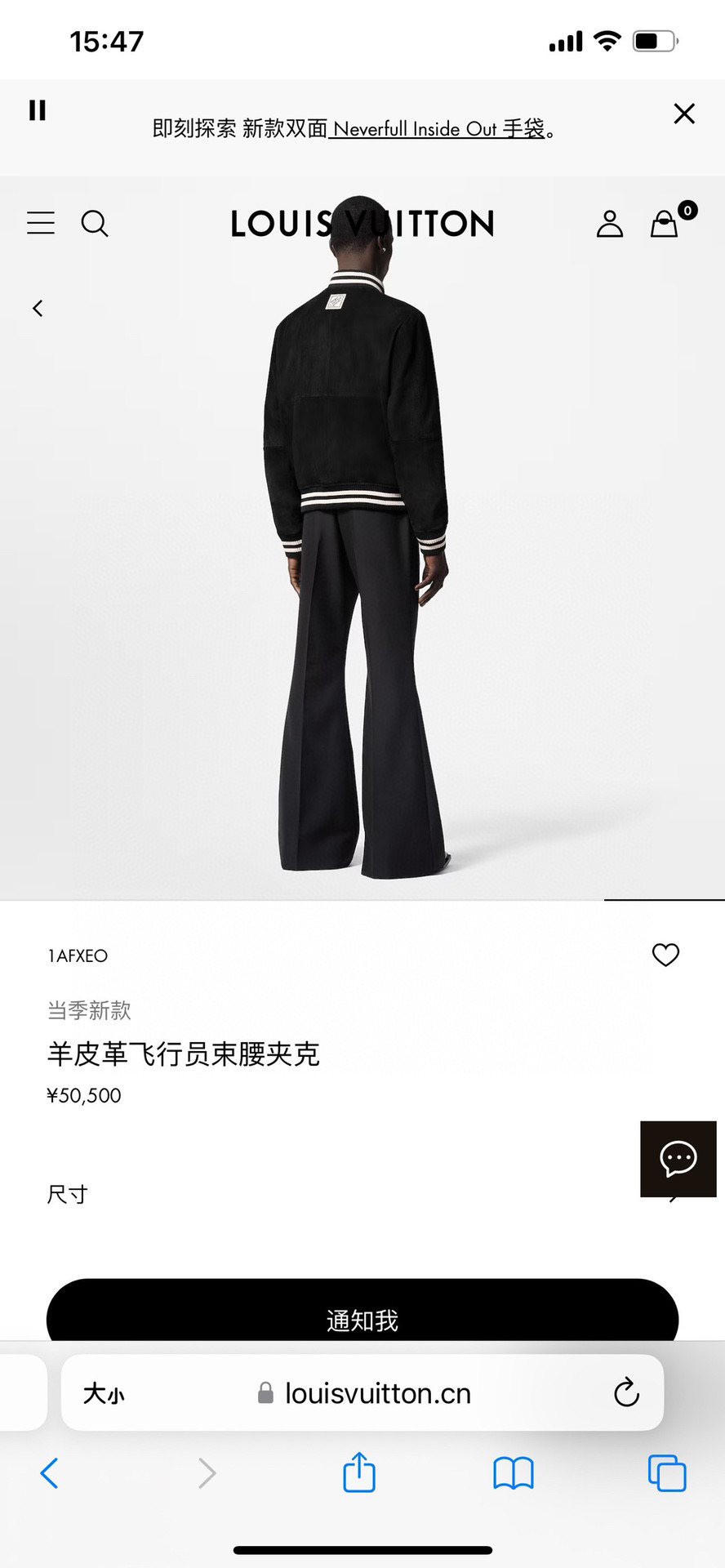
Task: Show all open Safari tabs
Action: [666, 1473]
